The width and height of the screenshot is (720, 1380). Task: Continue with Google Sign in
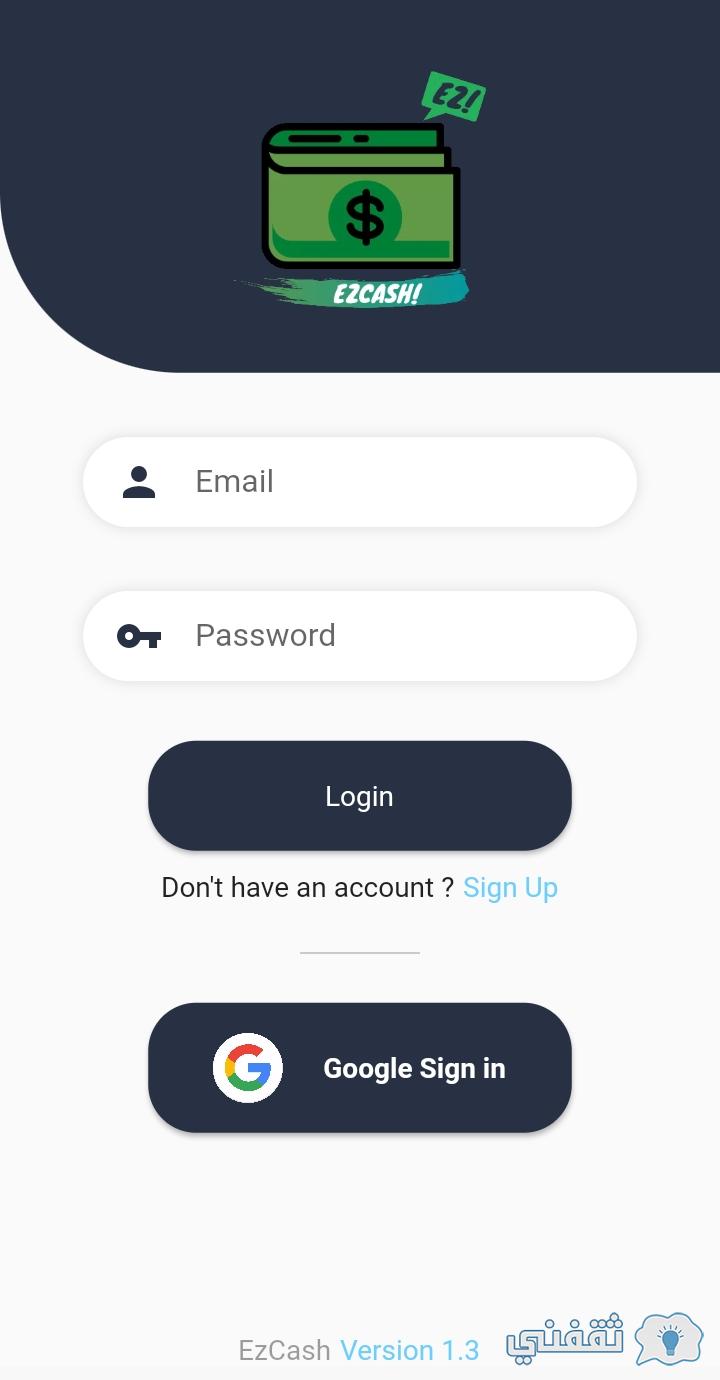[360, 1068]
